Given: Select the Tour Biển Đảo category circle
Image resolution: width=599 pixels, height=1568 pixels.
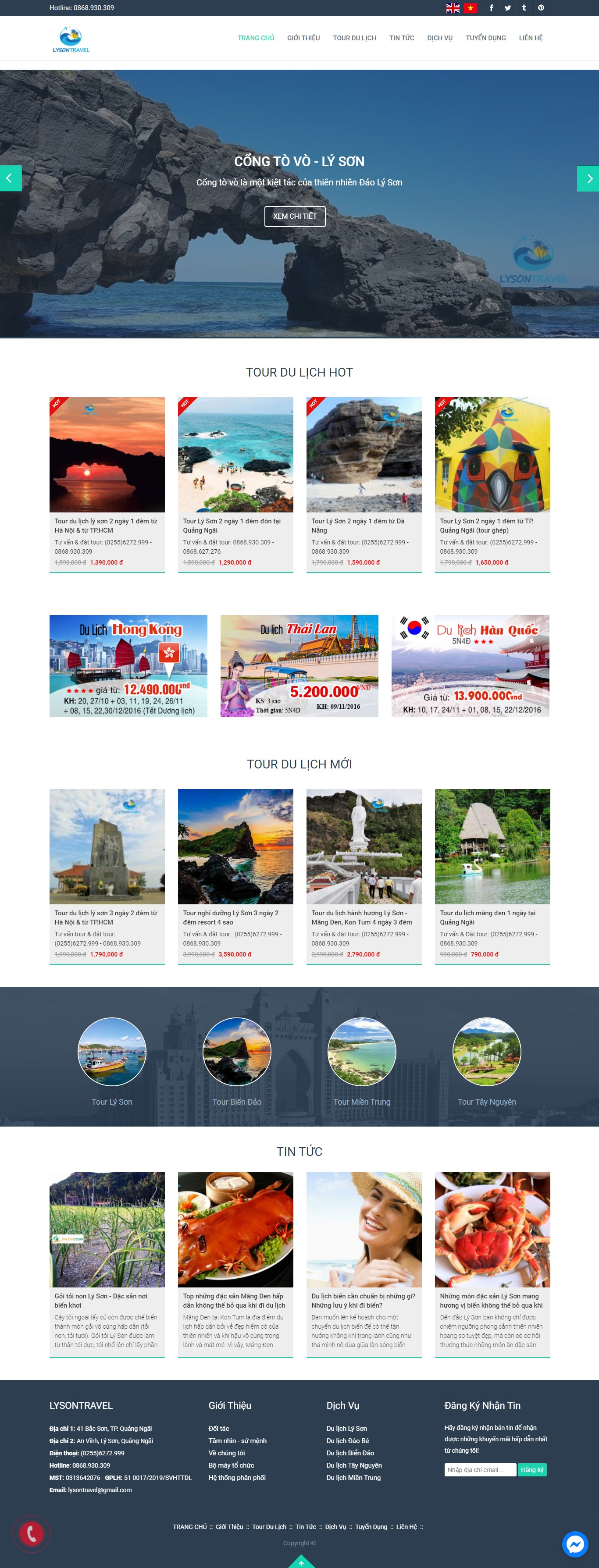Looking at the screenshot, I should (237, 1052).
